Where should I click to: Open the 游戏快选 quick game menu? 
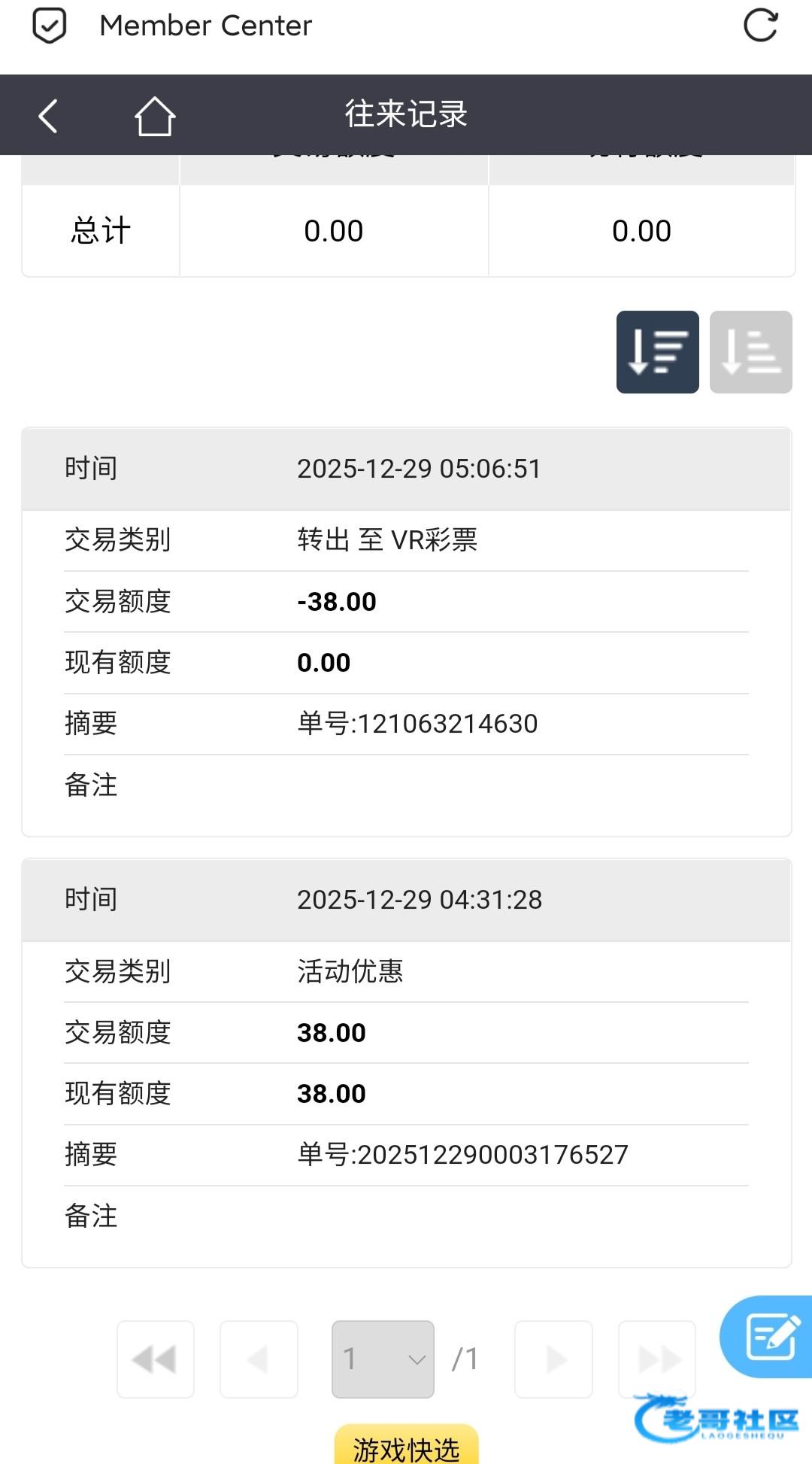click(x=406, y=1445)
